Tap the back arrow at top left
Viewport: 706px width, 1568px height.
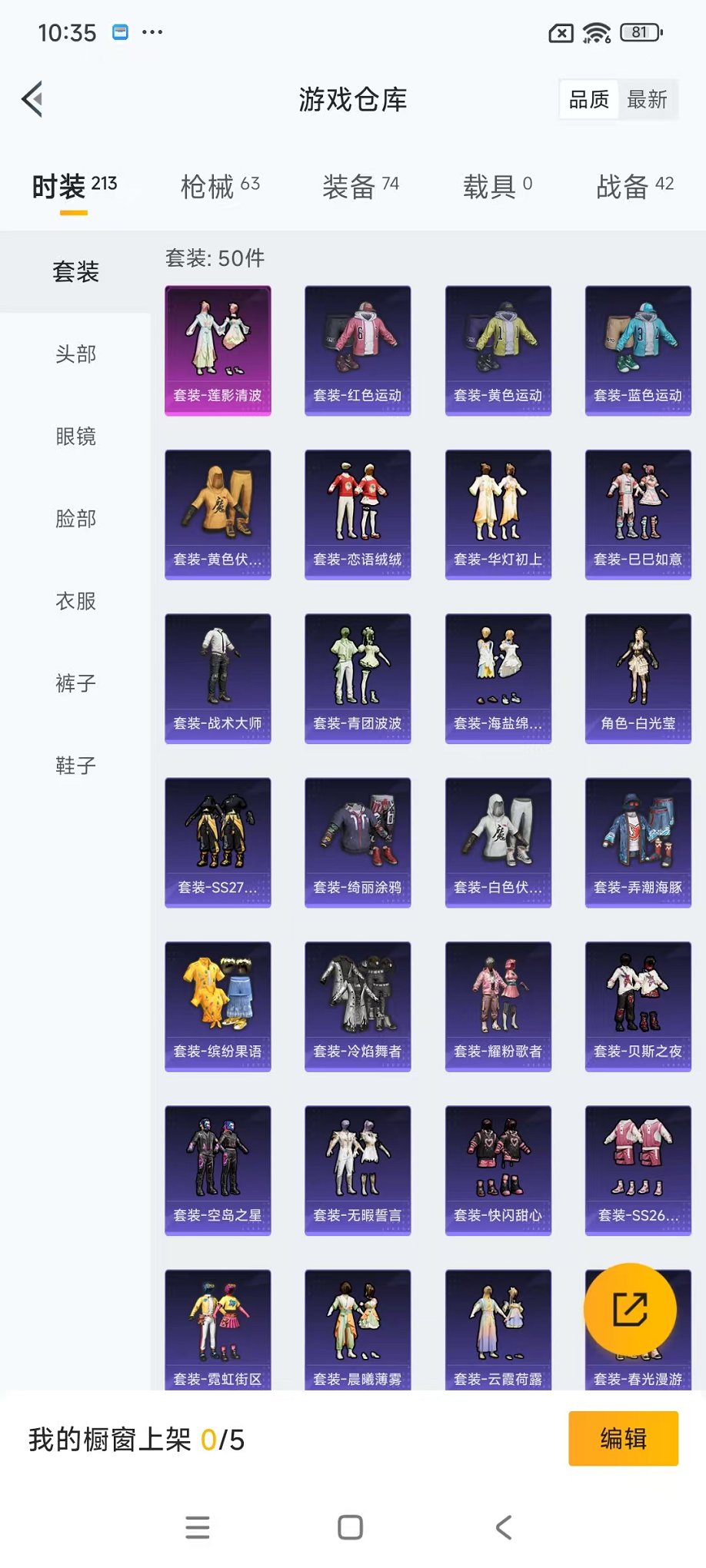[x=32, y=99]
